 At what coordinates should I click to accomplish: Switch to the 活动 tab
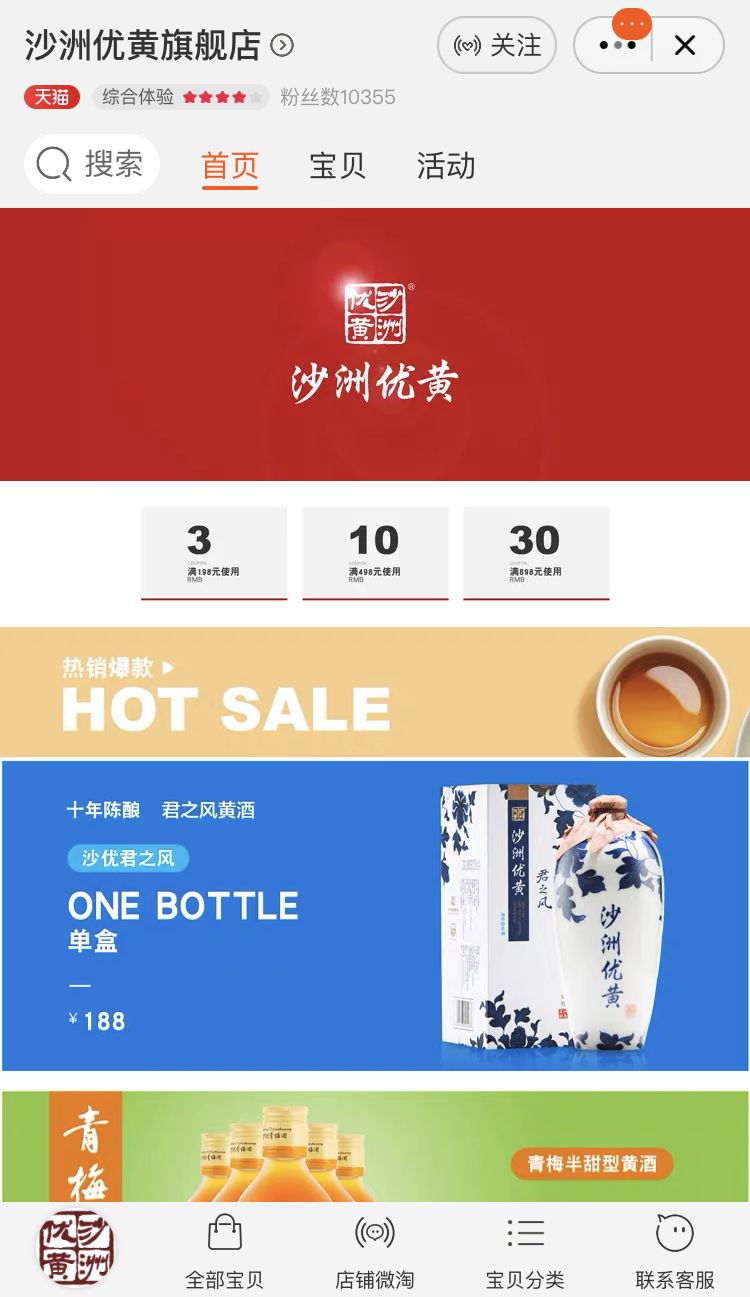tap(446, 166)
